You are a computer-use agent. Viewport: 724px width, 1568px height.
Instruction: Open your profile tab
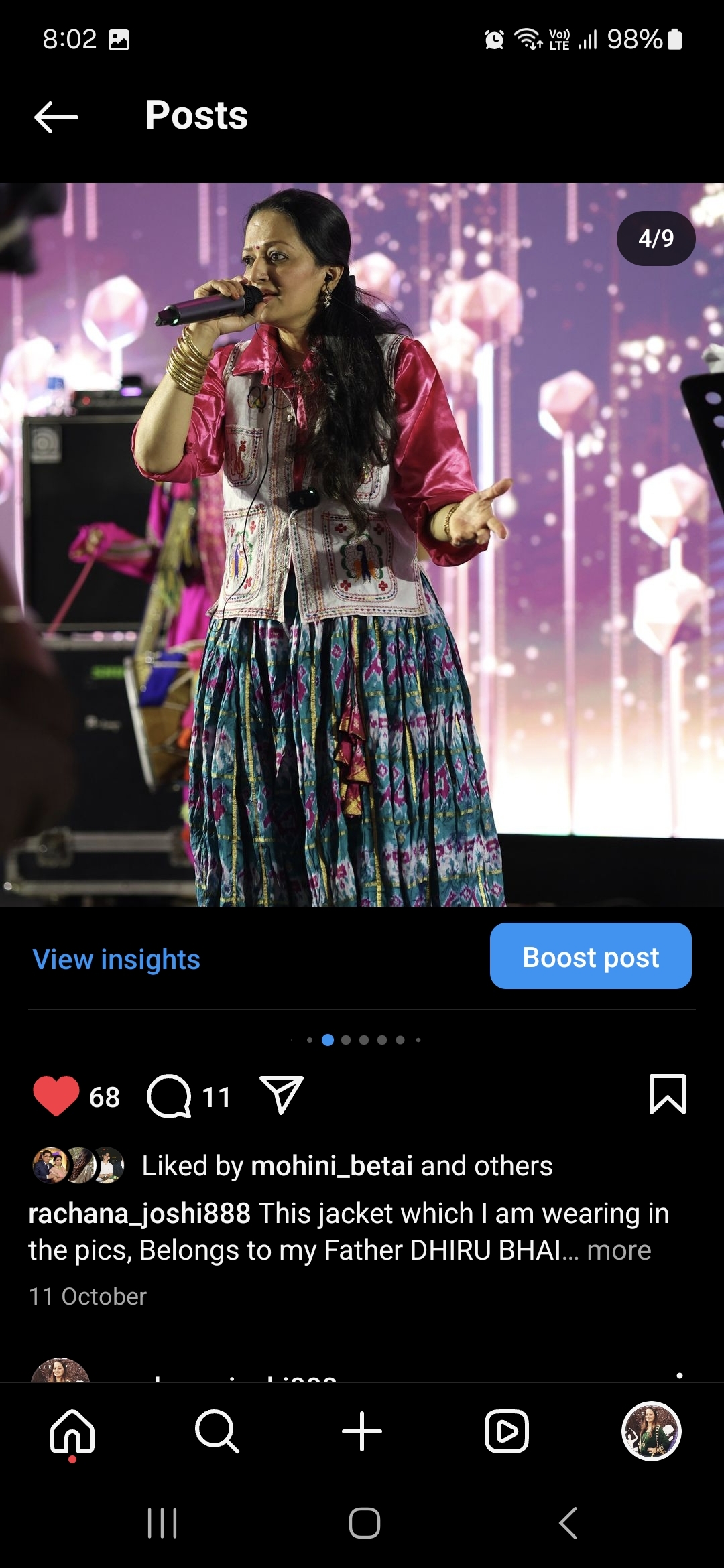651,1432
